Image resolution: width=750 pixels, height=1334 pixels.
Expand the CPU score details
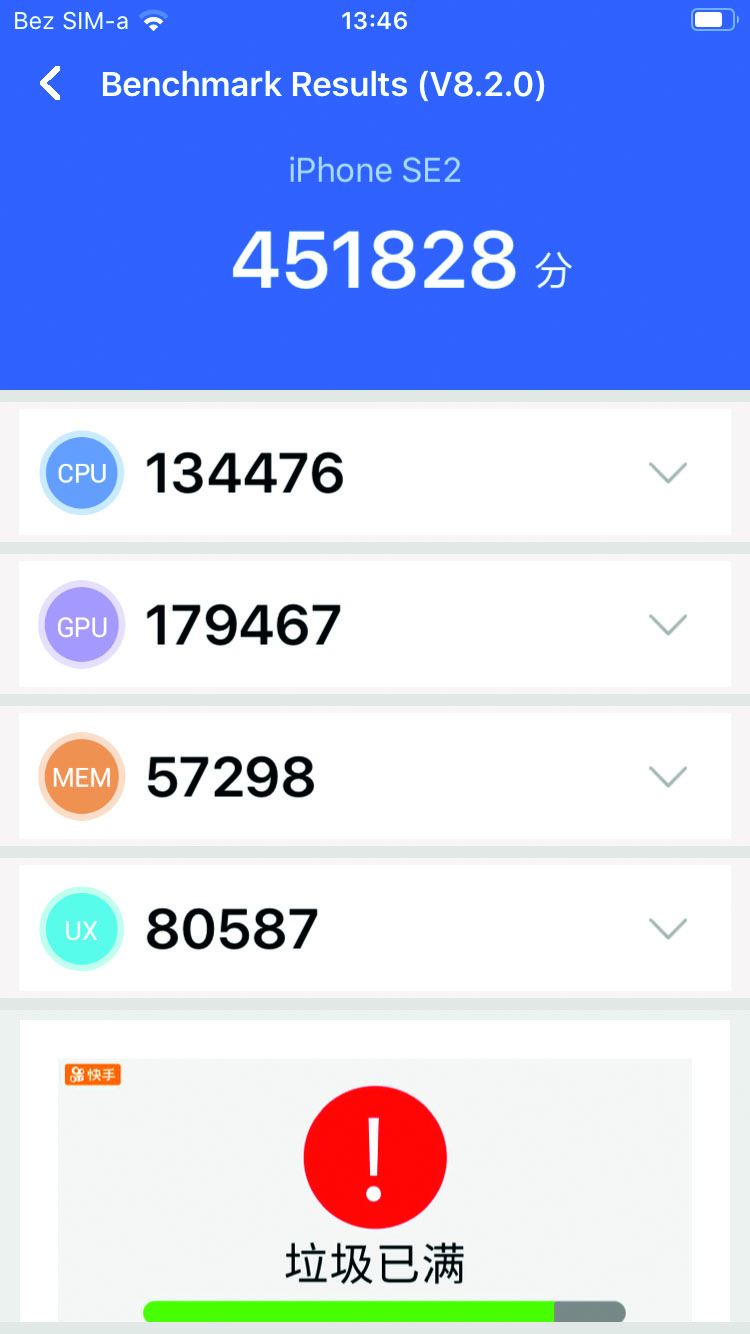[668, 472]
